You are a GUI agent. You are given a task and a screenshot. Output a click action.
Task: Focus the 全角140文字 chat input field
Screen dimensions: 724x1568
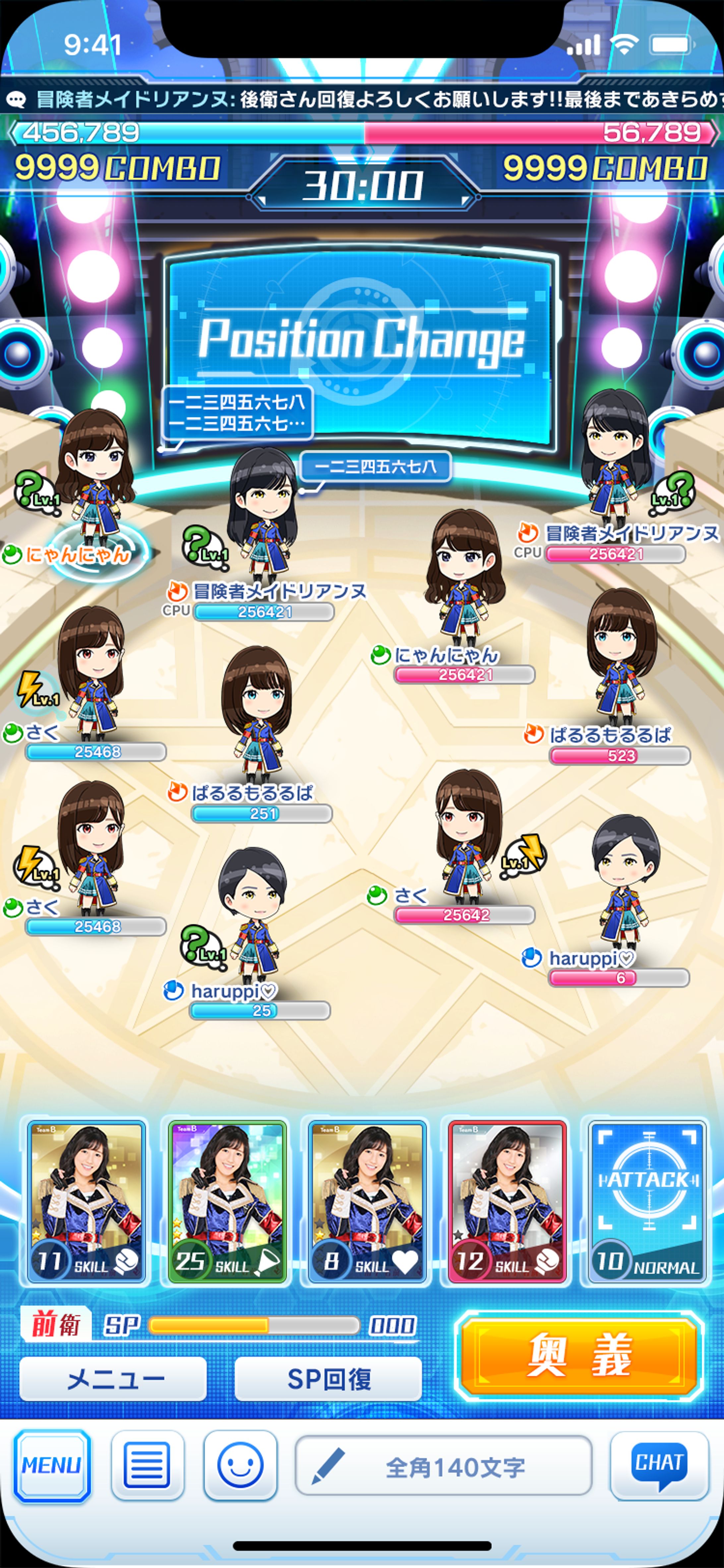pyautogui.click(x=444, y=1466)
